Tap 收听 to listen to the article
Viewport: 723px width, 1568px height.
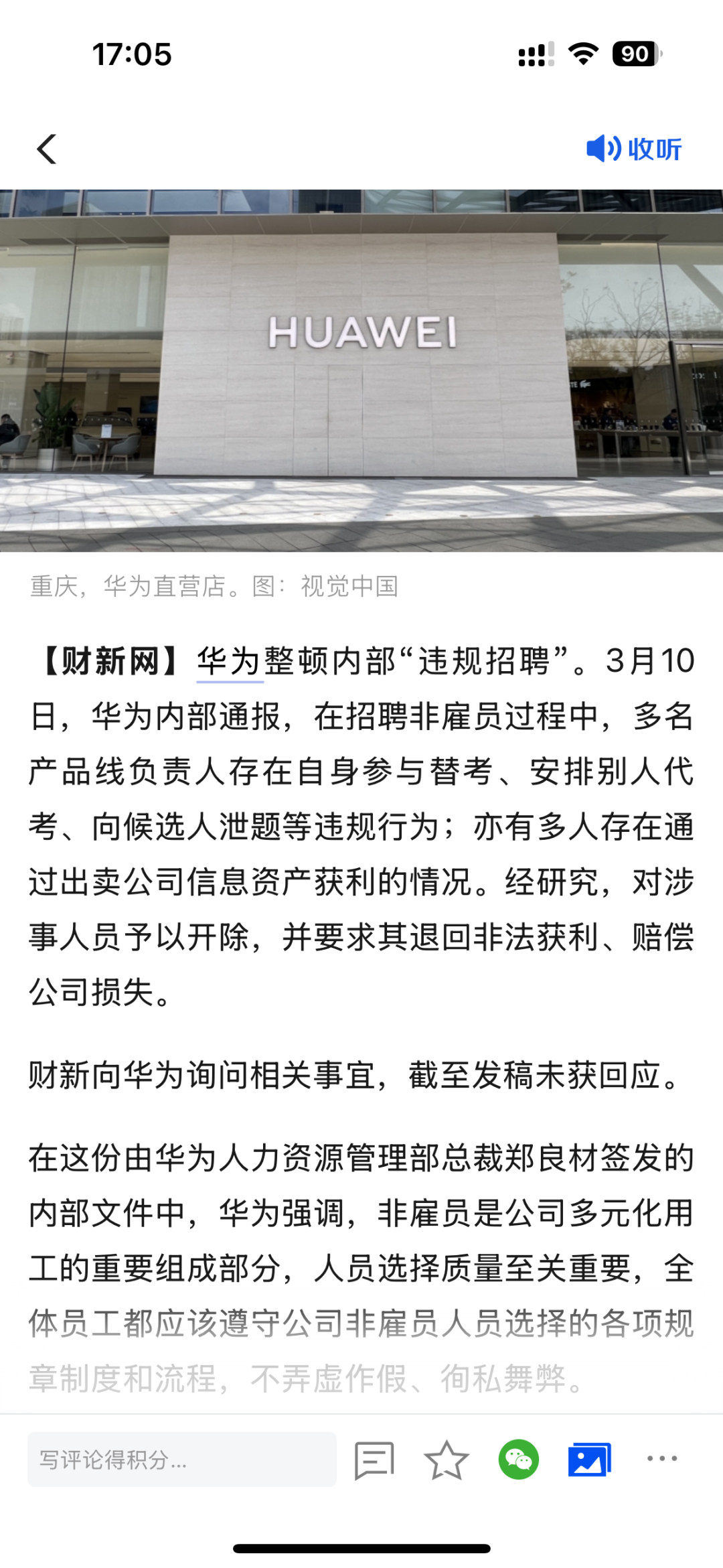[x=633, y=149]
